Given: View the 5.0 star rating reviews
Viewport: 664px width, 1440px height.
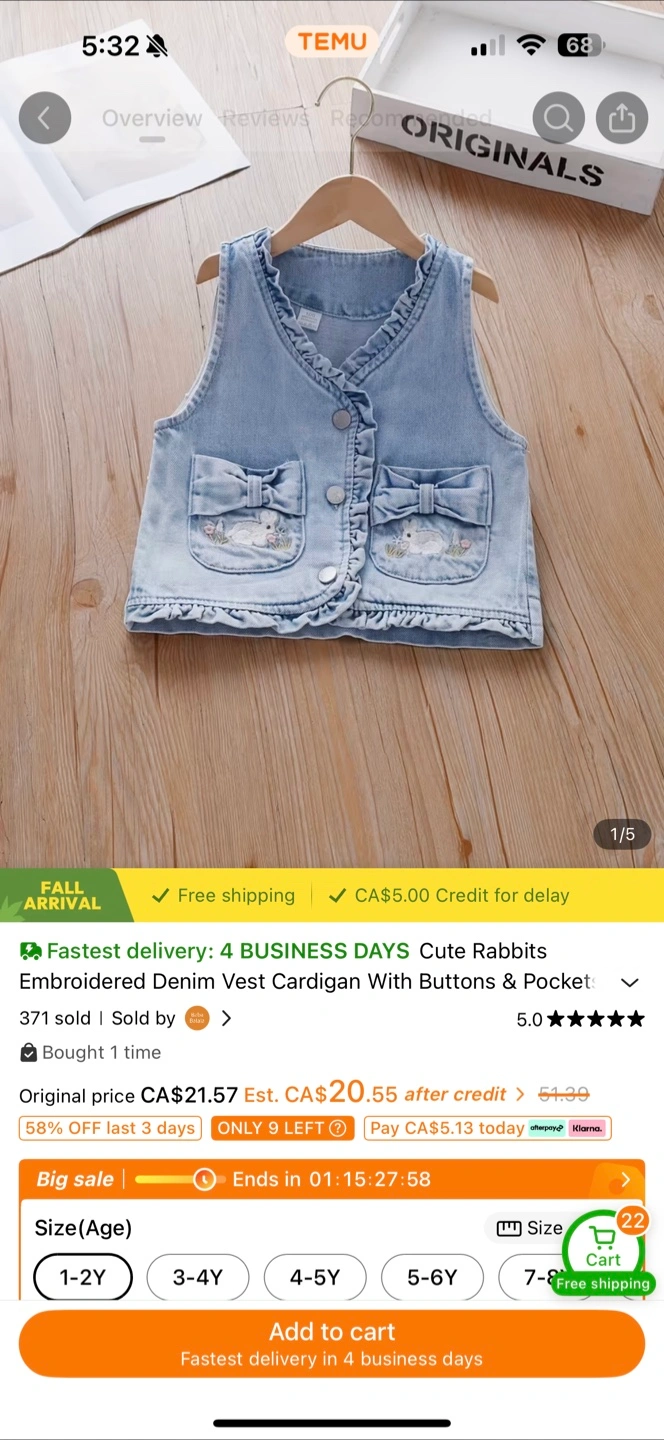Looking at the screenshot, I should pos(580,1019).
